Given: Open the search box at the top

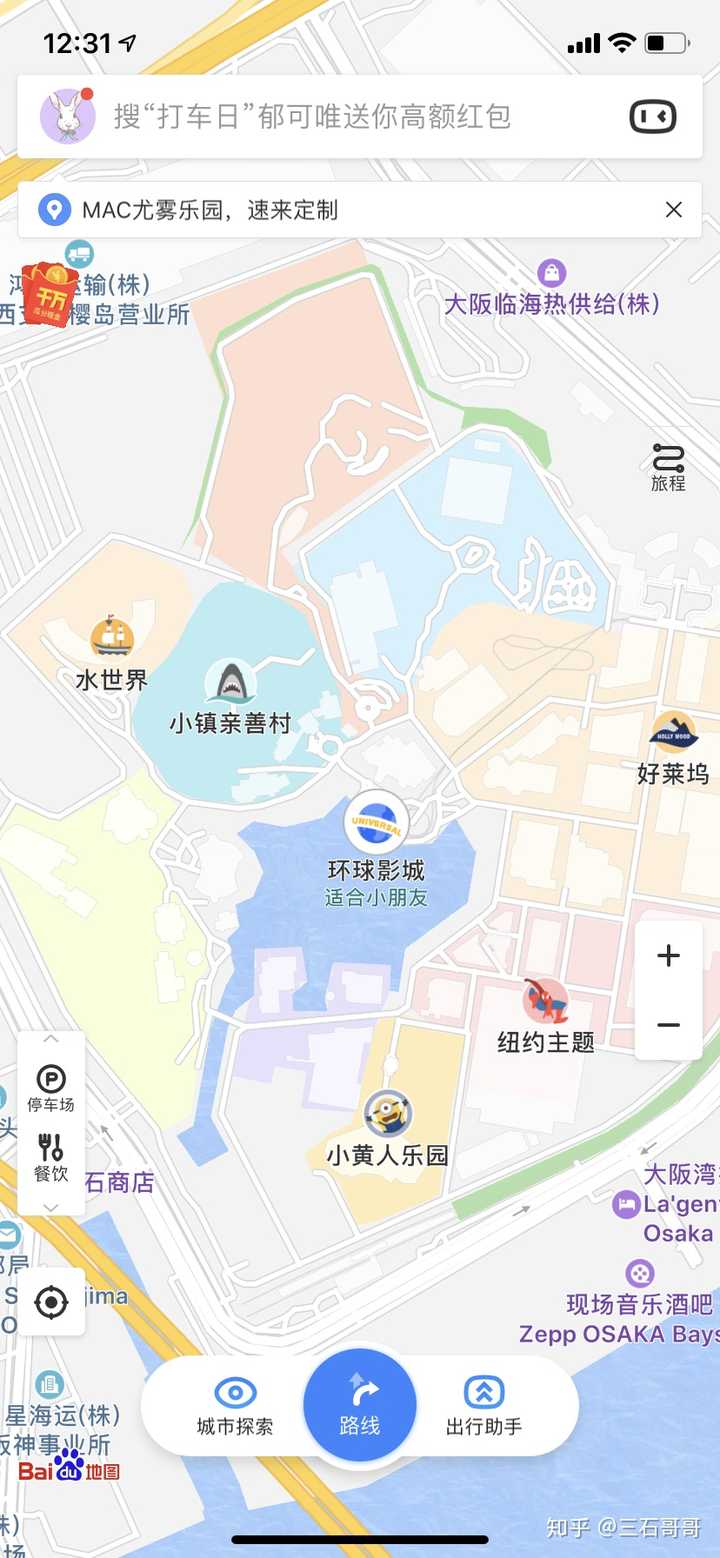Looking at the screenshot, I should pyautogui.click(x=340, y=117).
